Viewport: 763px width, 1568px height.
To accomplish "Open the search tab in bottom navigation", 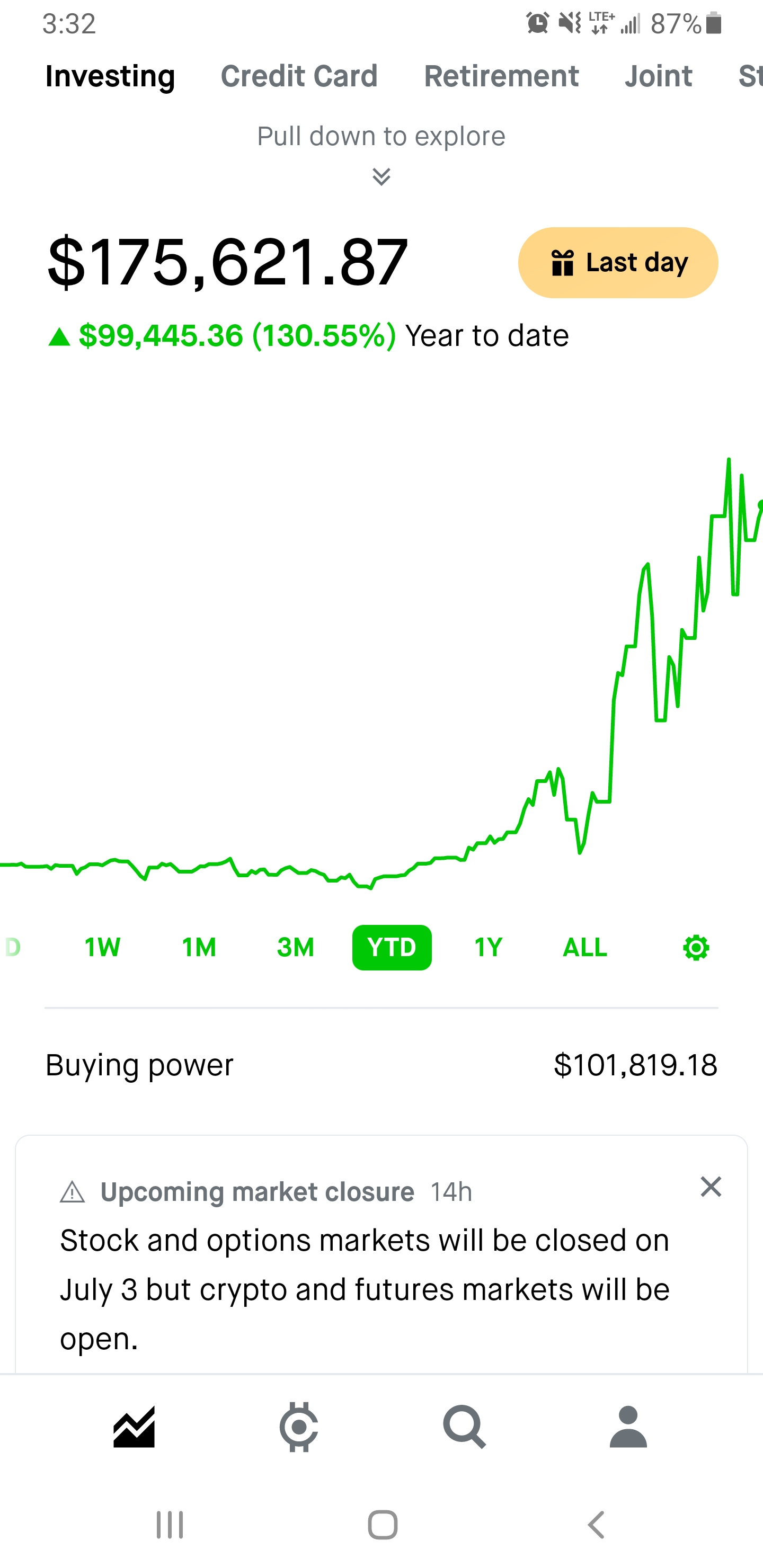I will point(465,1427).
